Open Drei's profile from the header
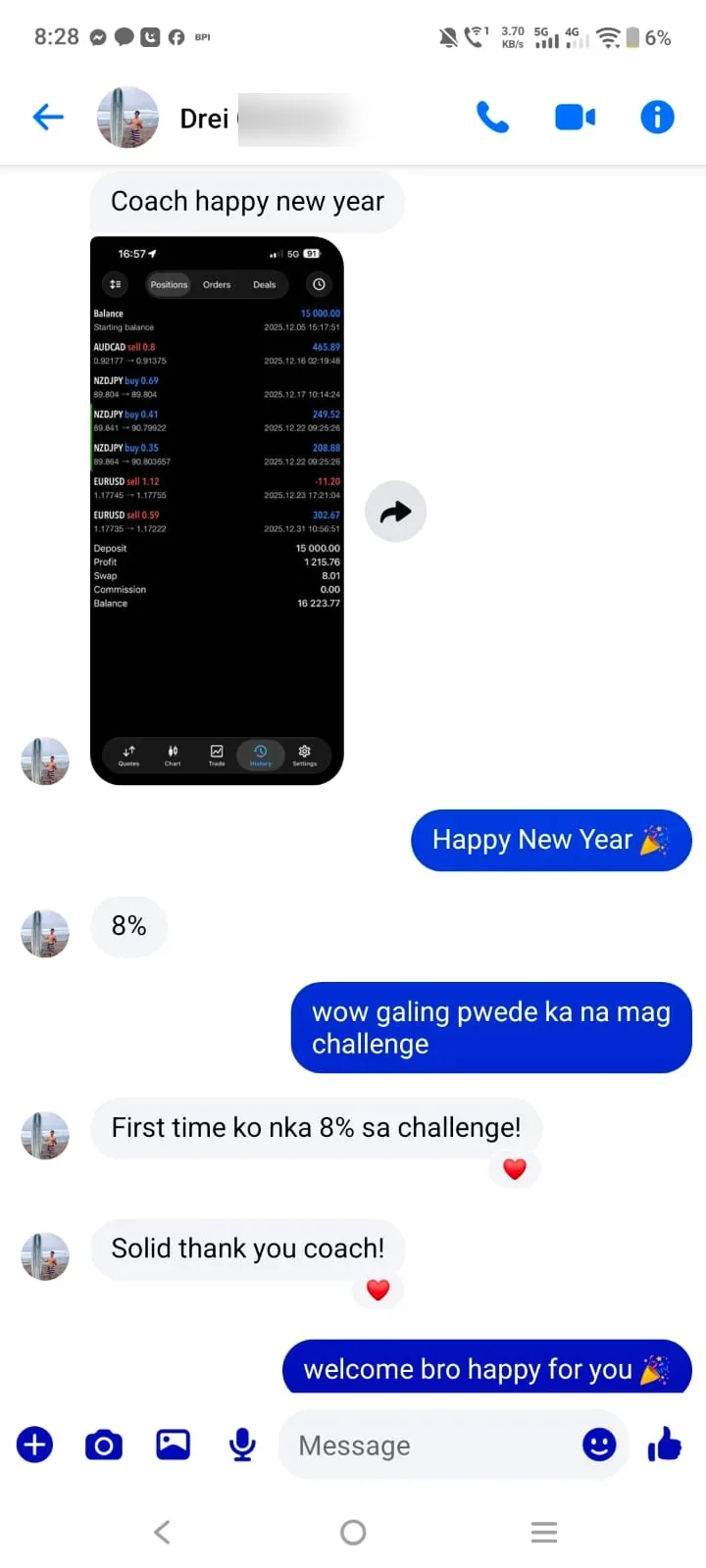This screenshot has height=1568, width=706. click(127, 118)
